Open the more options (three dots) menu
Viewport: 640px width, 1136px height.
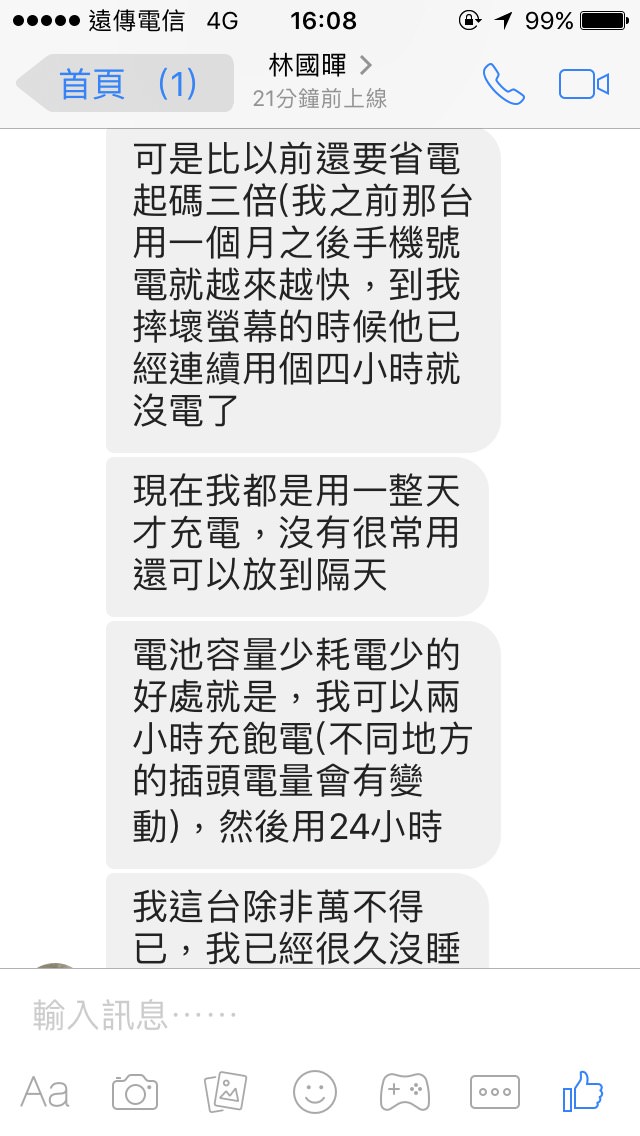point(495,1092)
